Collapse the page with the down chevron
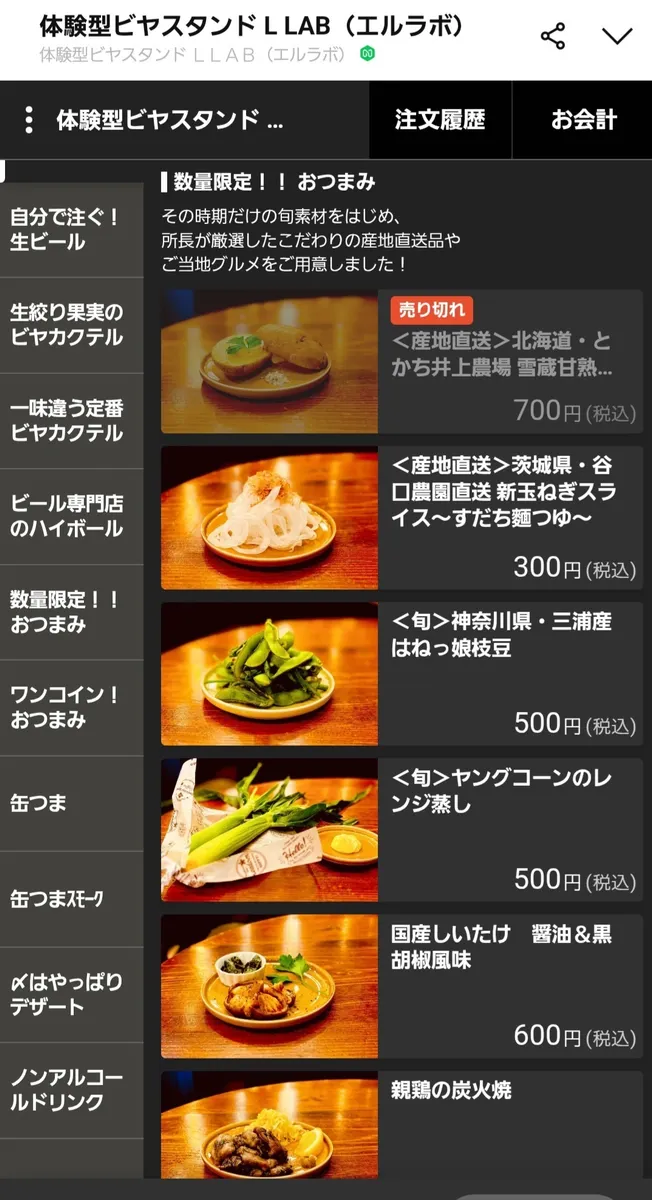The width and height of the screenshot is (652, 1200). pos(617,36)
